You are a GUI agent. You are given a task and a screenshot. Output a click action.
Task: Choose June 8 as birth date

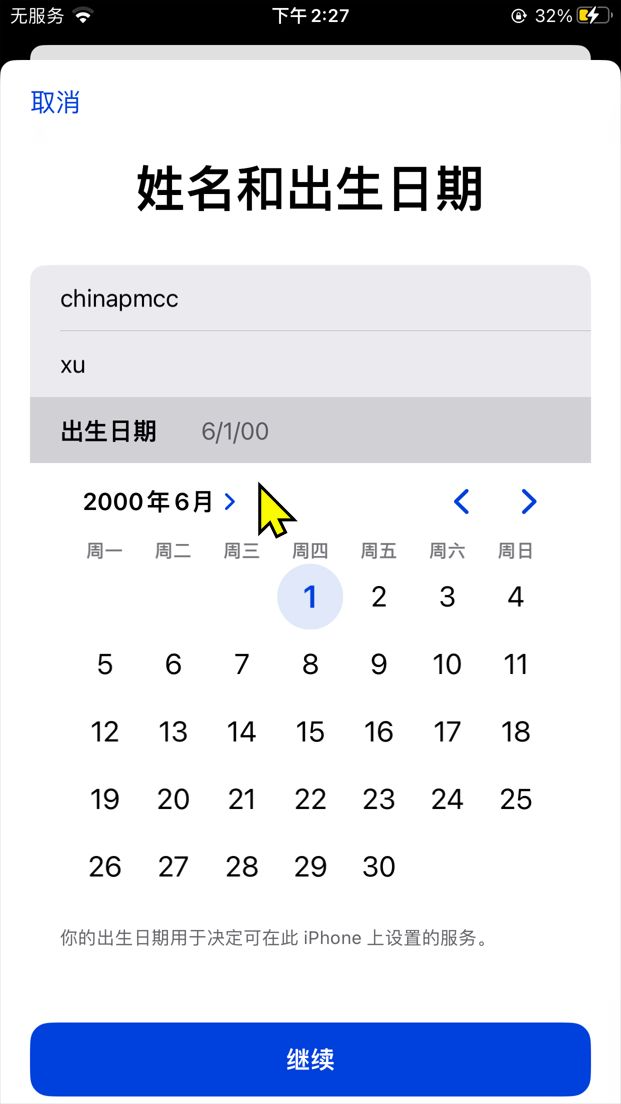point(310,665)
